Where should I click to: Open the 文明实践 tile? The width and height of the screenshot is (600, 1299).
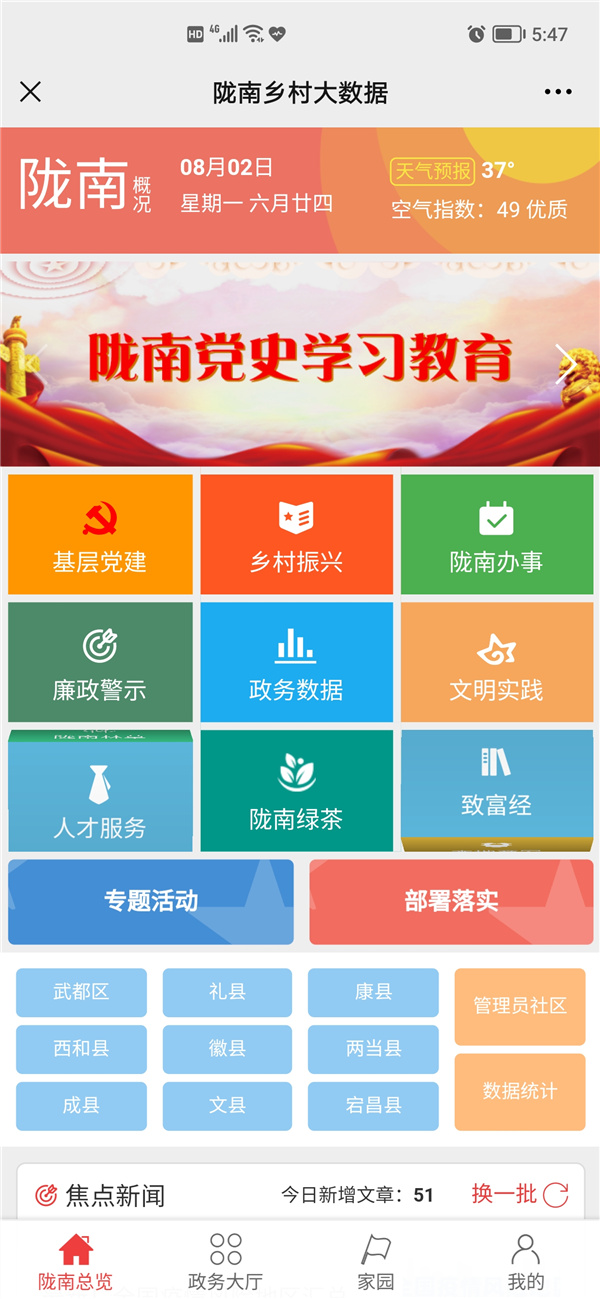click(x=496, y=662)
